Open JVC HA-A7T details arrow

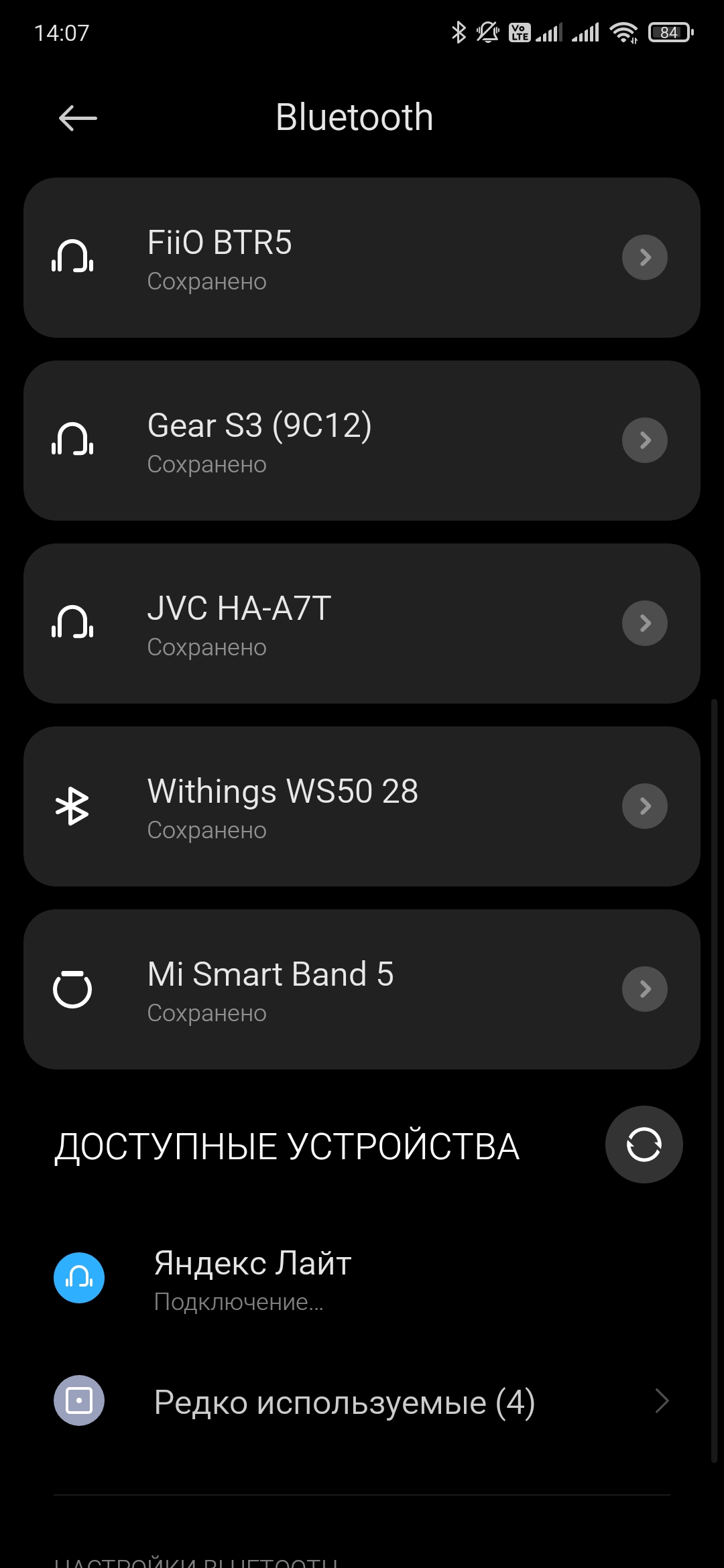(644, 623)
